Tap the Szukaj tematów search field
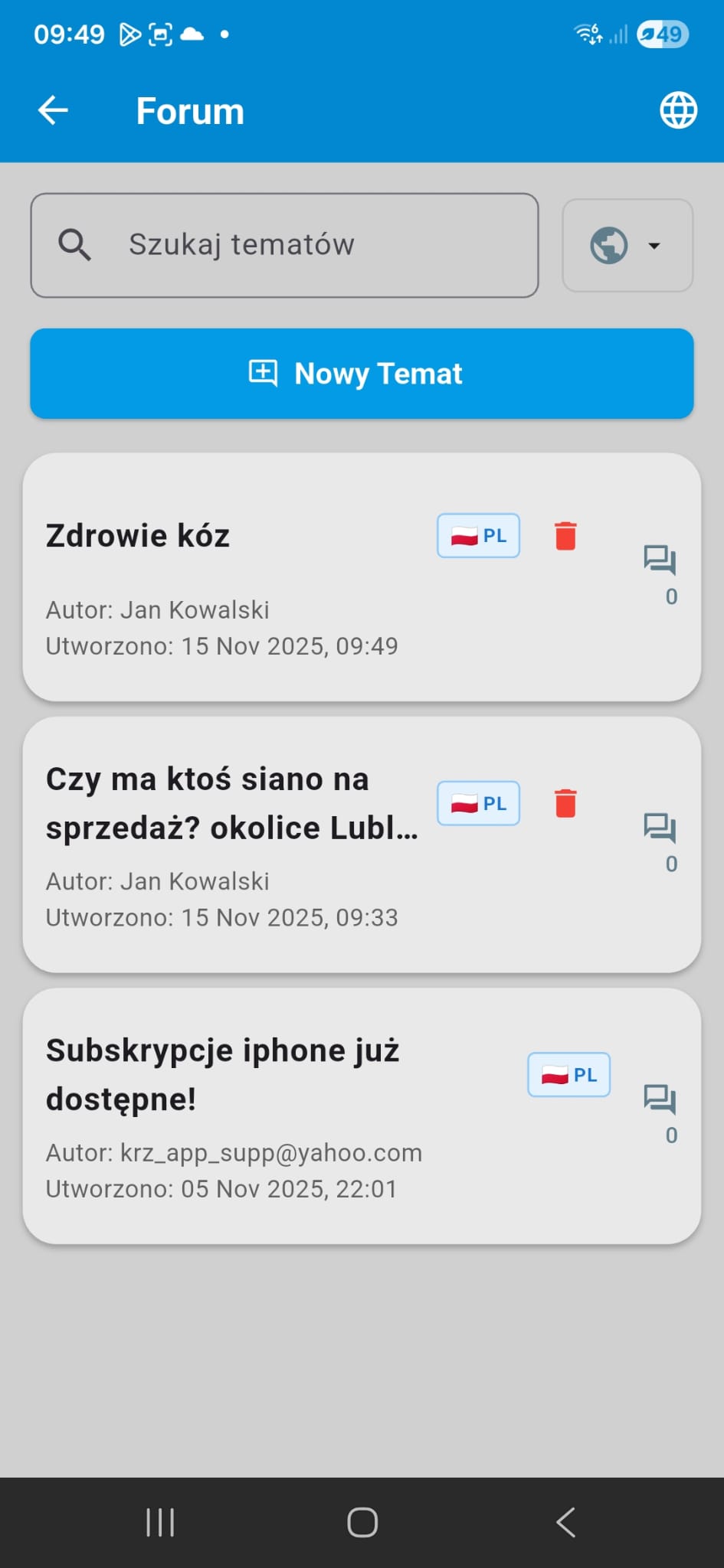 click(x=284, y=245)
